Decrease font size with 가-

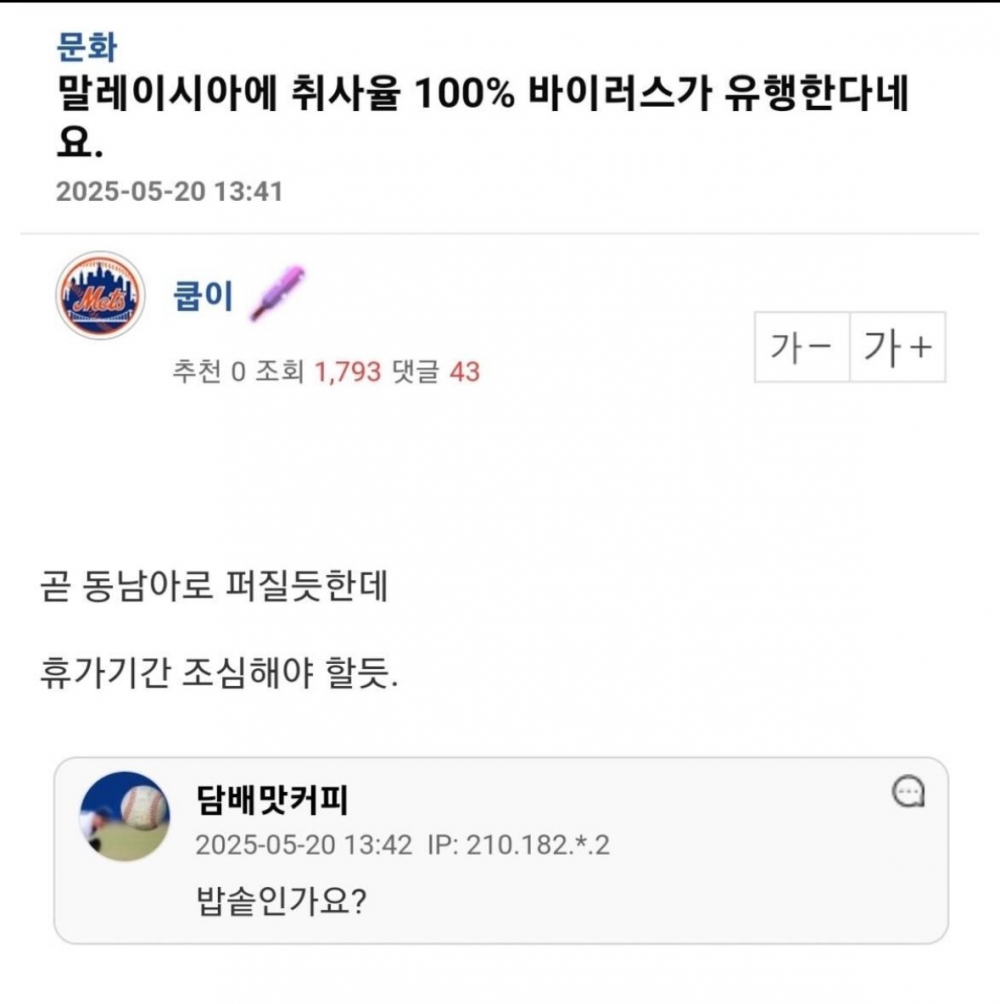pos(802,348)
